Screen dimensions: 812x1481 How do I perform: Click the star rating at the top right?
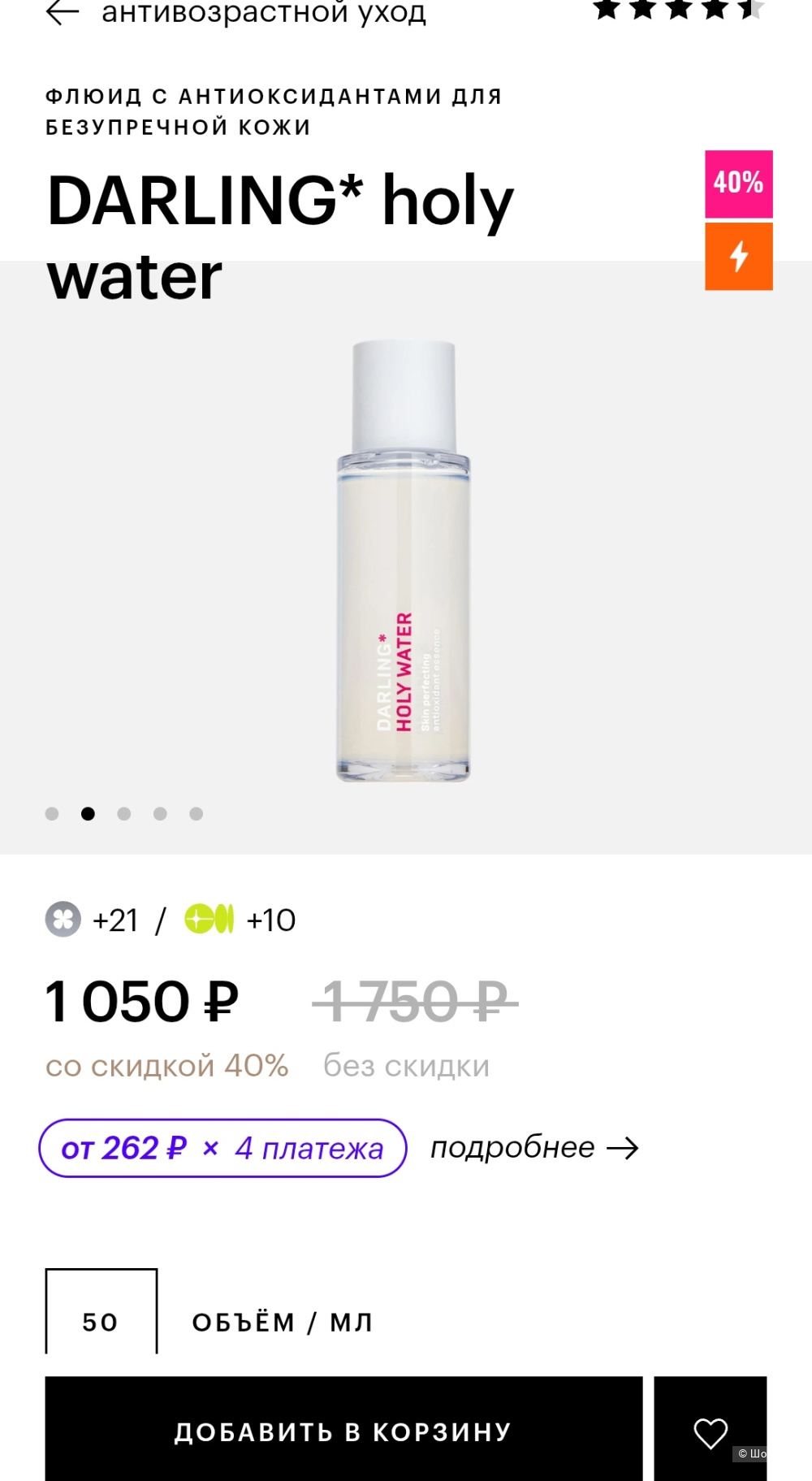click(x=674, y=10)
